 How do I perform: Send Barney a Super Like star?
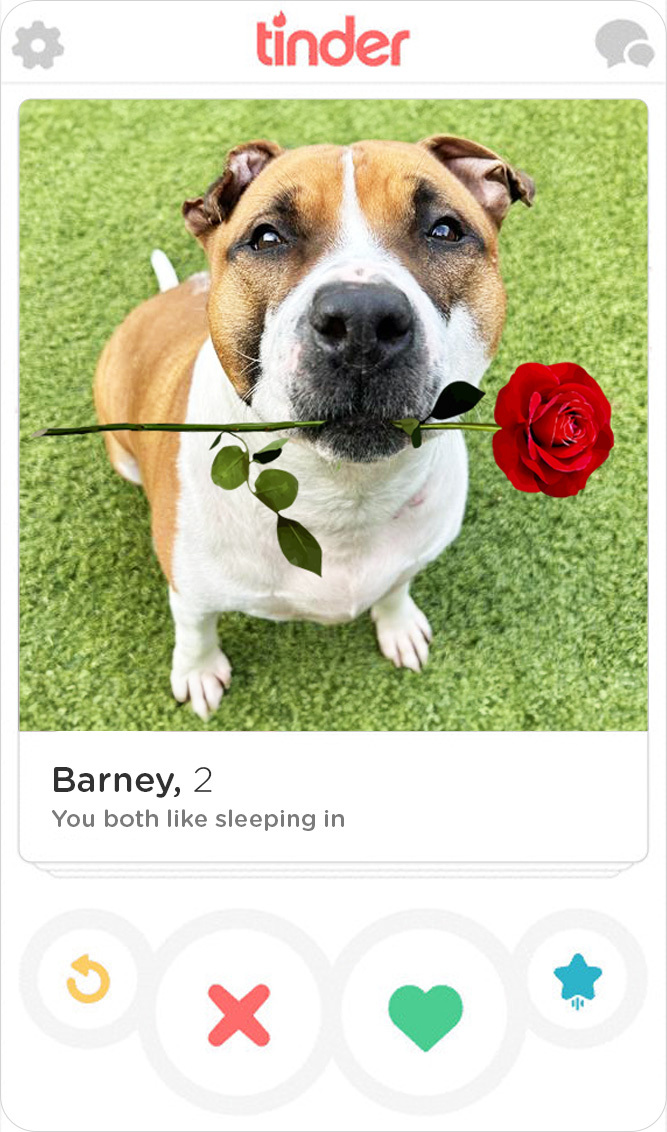click(x=577, y=980)
